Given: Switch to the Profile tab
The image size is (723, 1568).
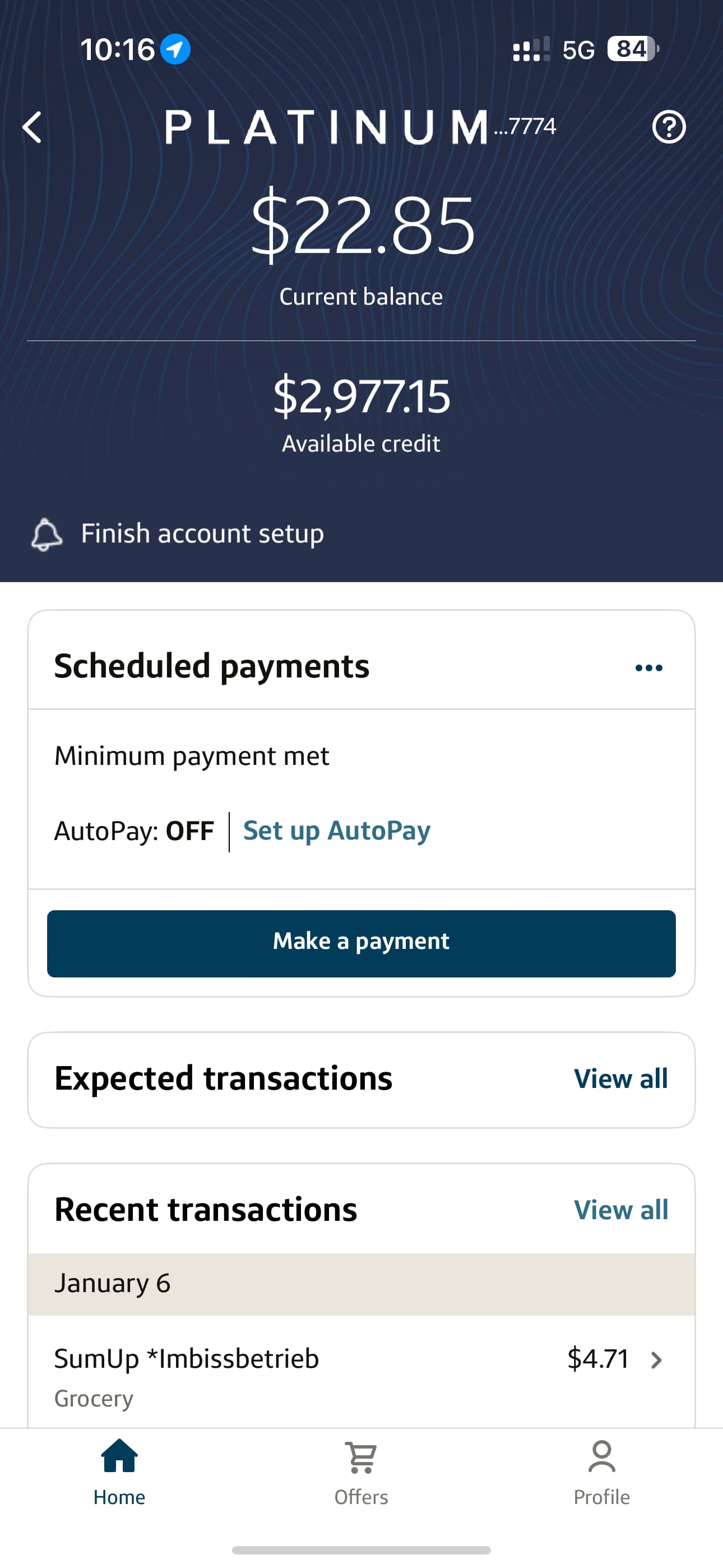Looking at the screenshot, I should click(601, 1472).
